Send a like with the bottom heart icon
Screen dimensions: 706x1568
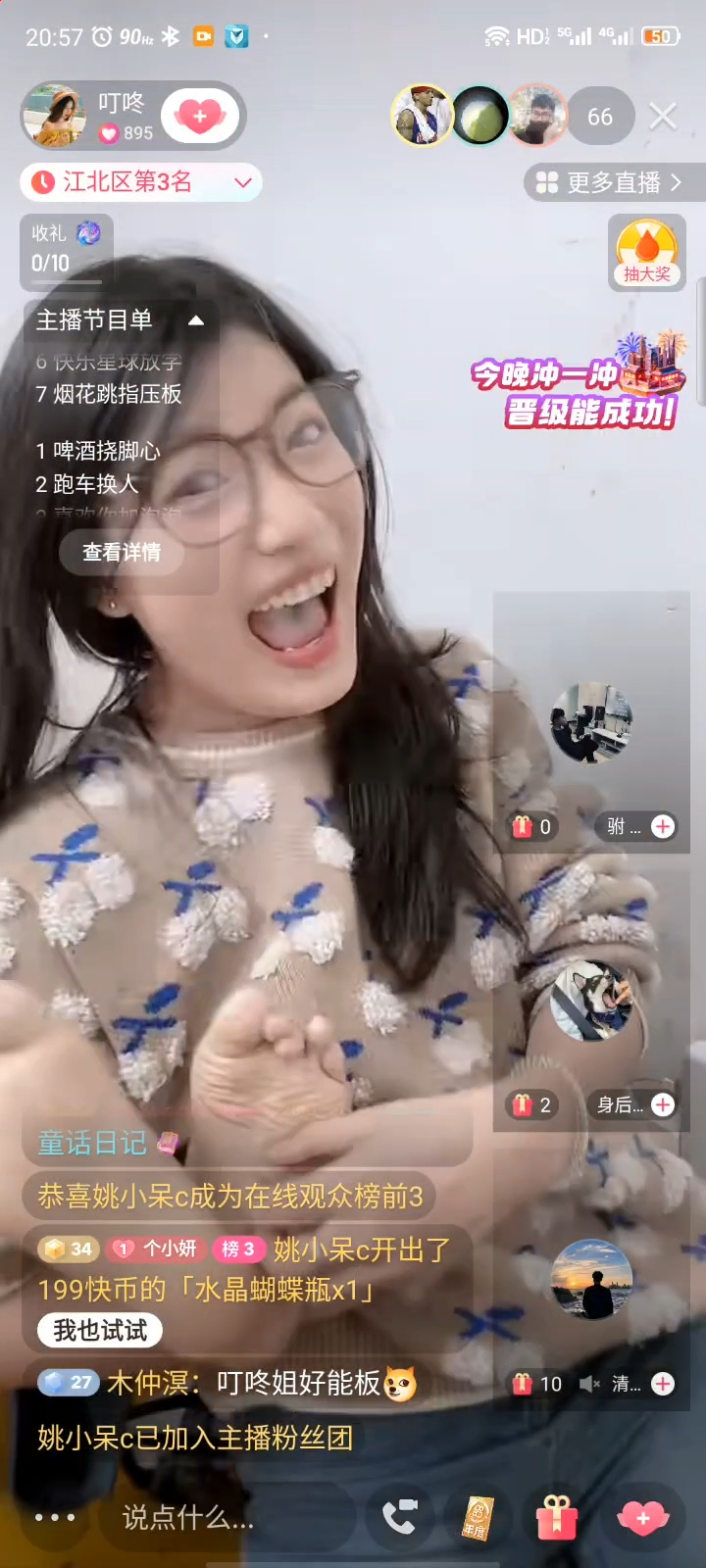click(642, 1518)
